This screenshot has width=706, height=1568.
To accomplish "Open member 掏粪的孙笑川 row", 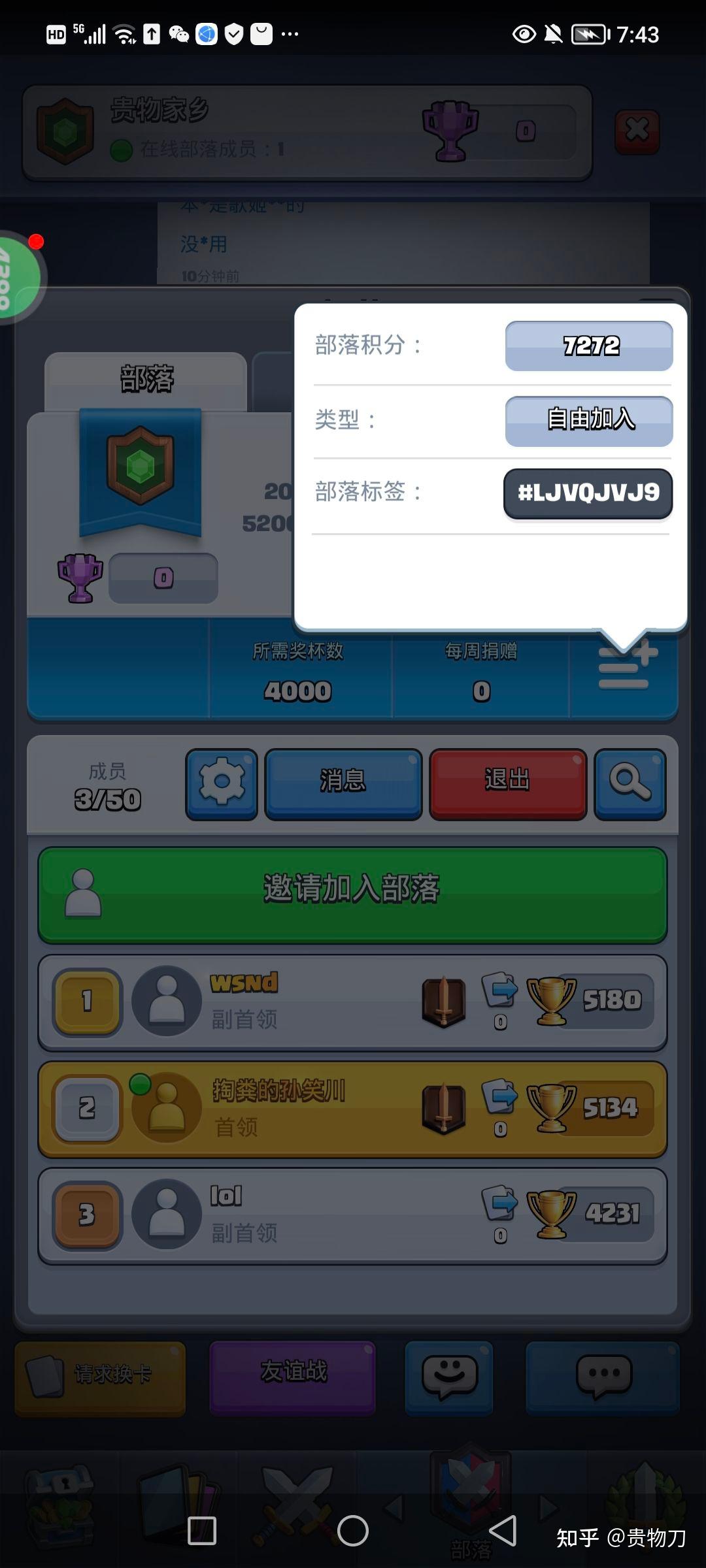I will 352,1109.
